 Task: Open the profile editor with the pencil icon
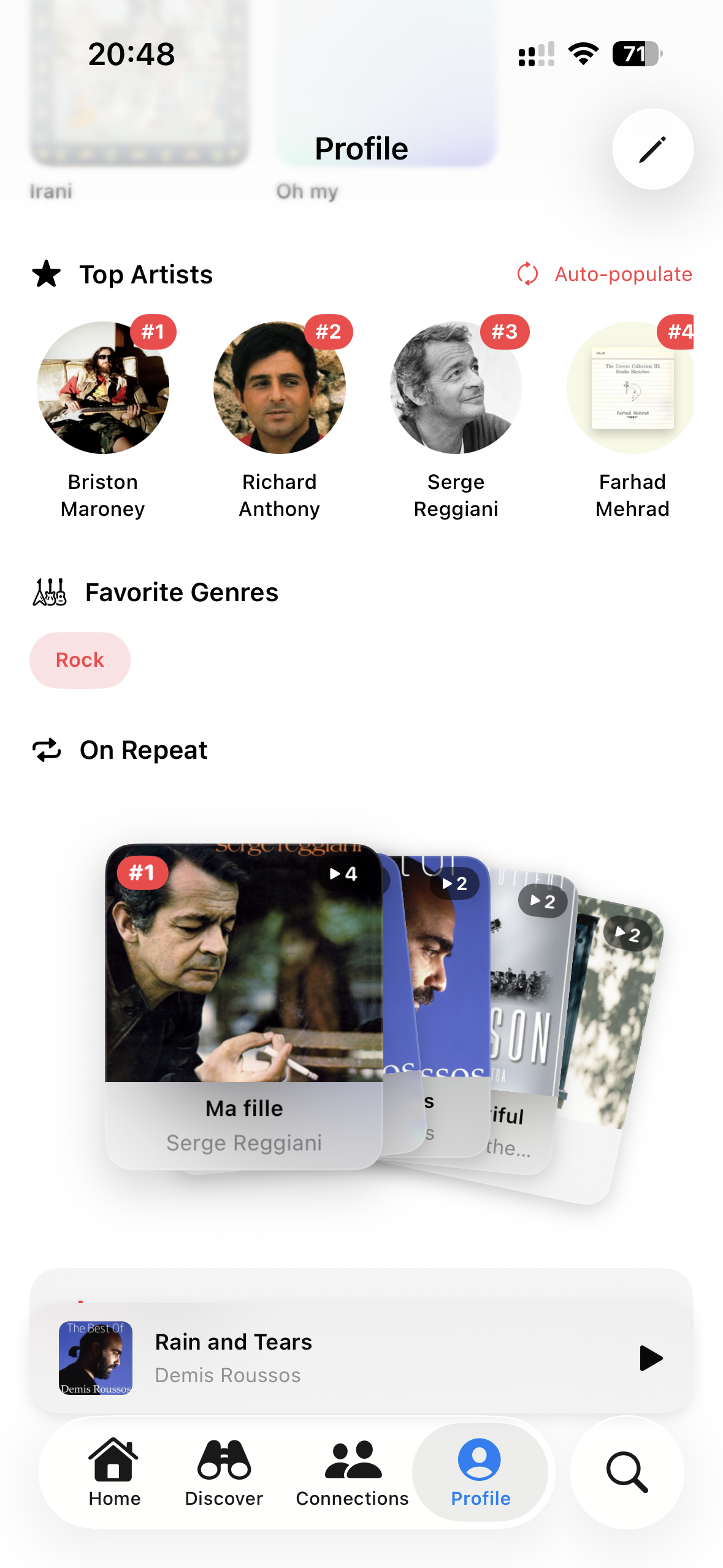(652, 149)
